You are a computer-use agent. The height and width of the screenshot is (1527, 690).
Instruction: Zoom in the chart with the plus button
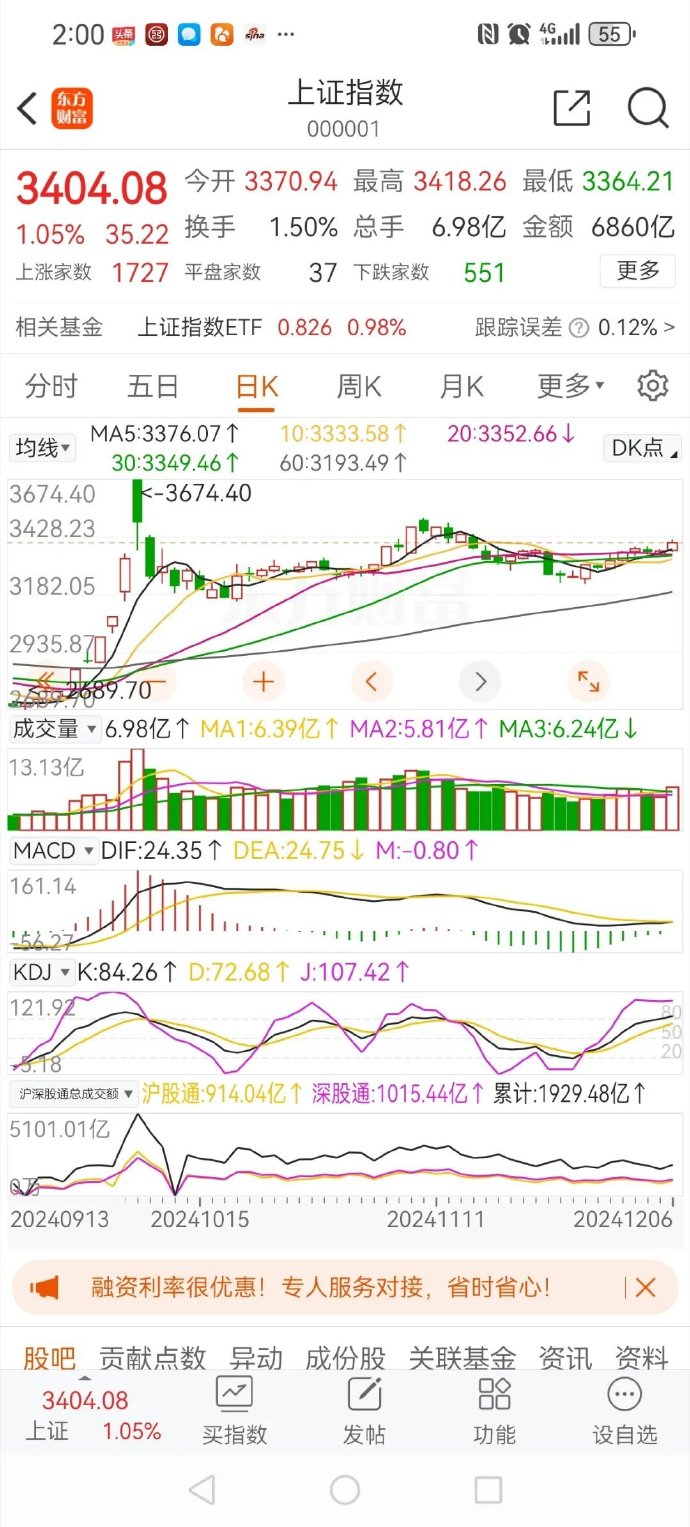point(263,682)
